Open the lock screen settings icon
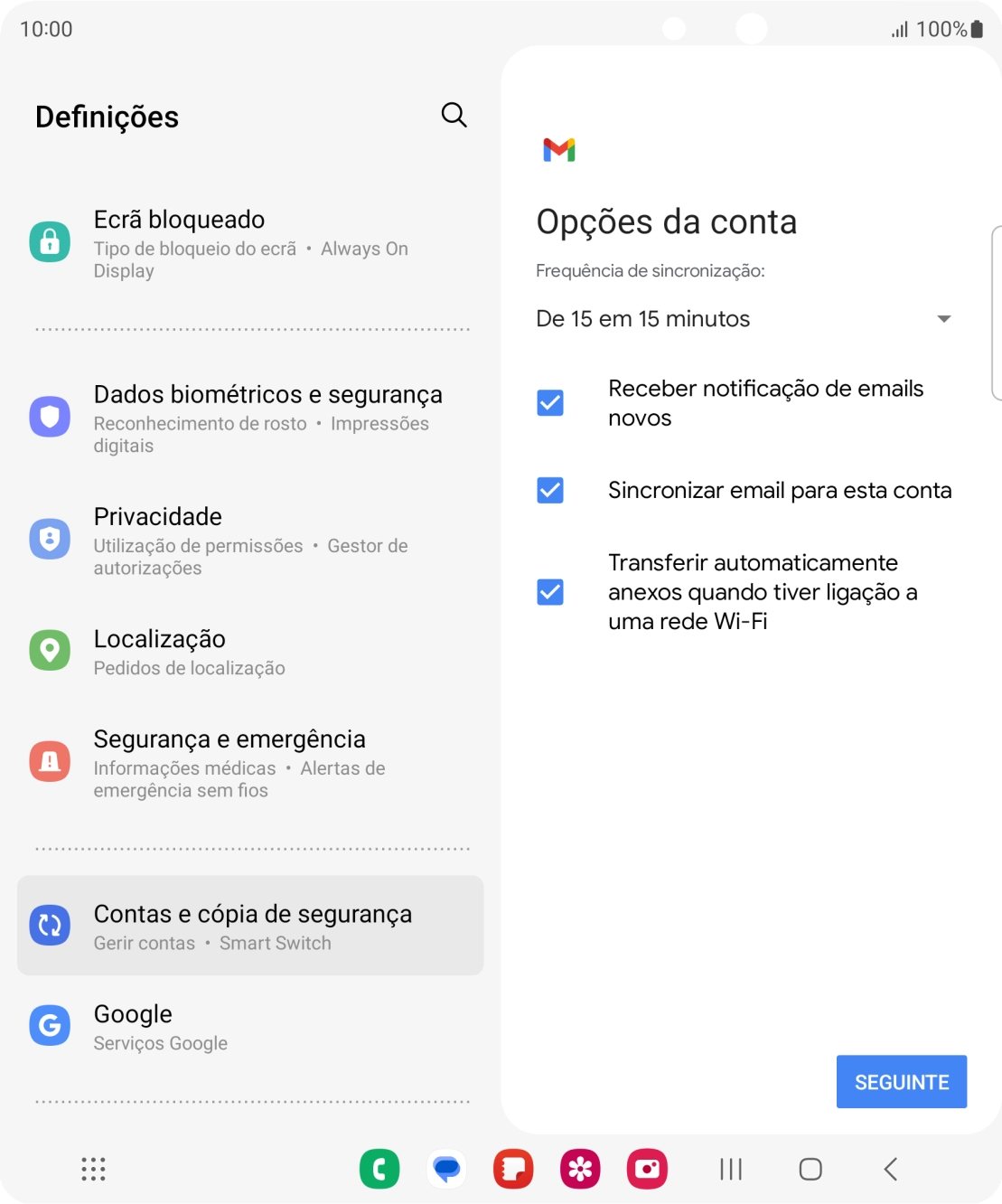The height and width of the screenshot is (1204, 1002). [50, 241]
